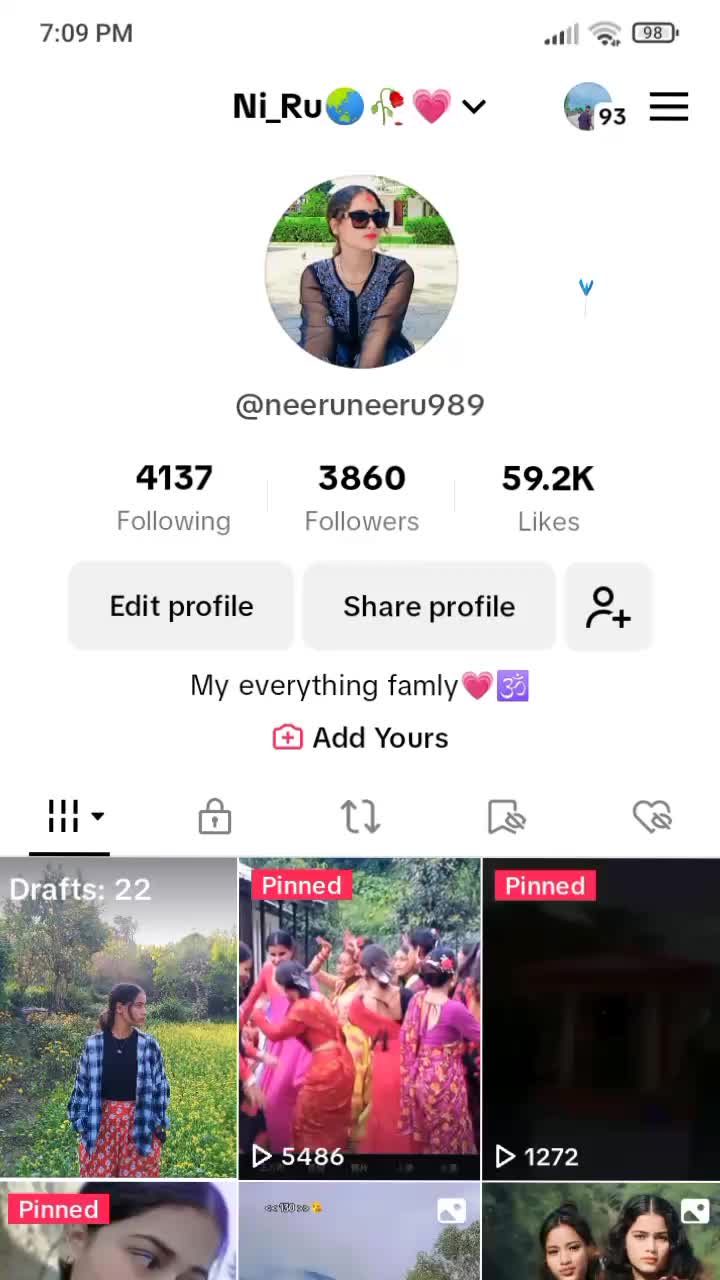Switch to the private videos lock tab

pyautogui.click(x=214, y=818)
